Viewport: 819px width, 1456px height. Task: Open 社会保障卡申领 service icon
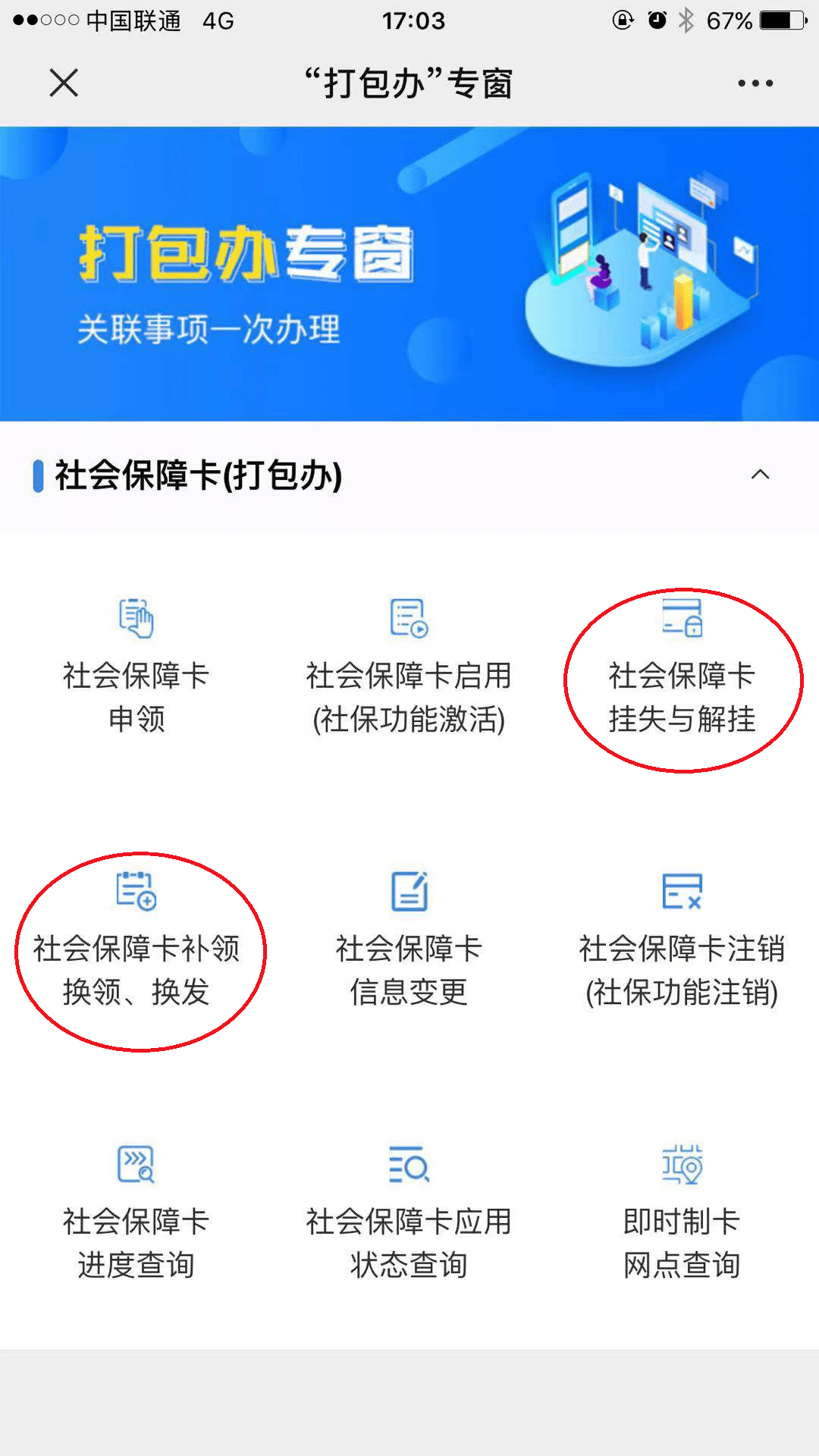click(x=135, y=667)
